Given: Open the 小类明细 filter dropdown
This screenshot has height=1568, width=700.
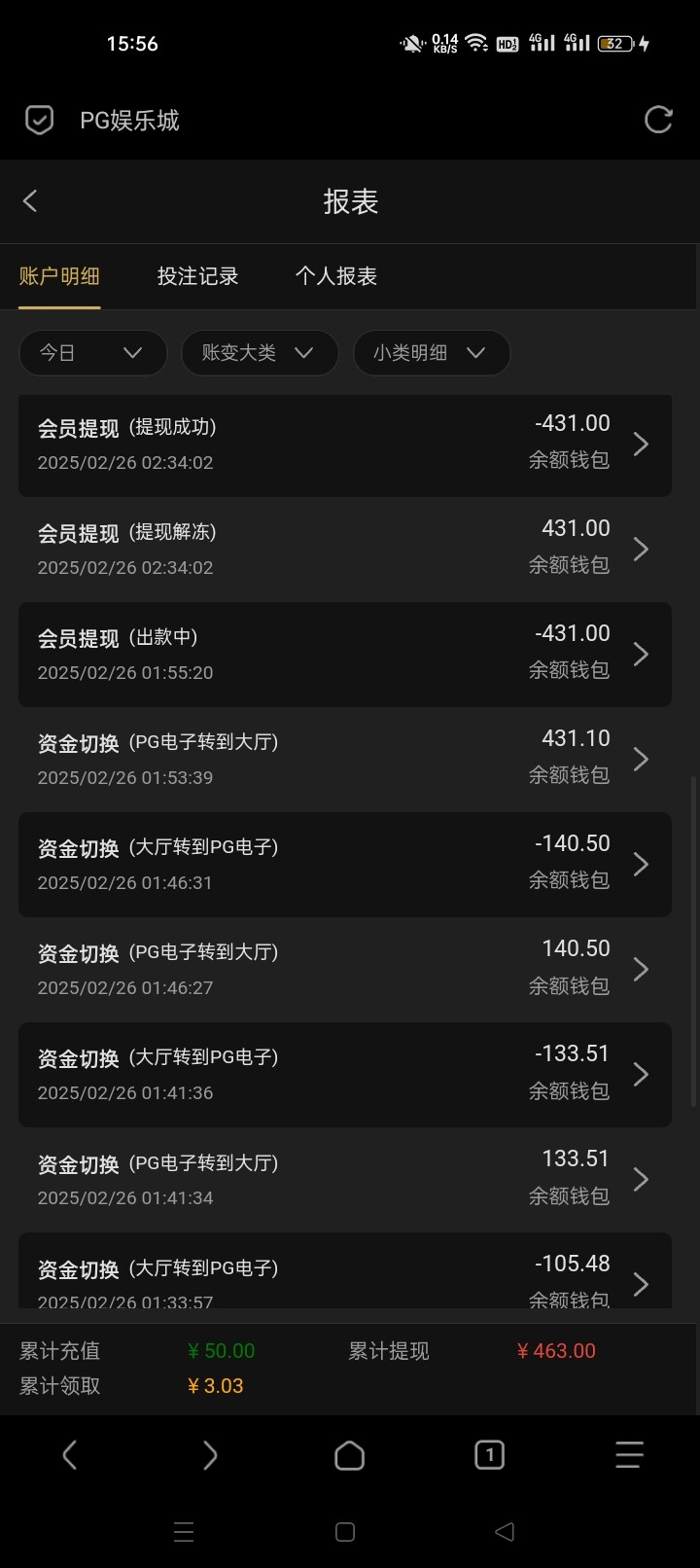Looking at the screenshot, I should coord(431,352).
